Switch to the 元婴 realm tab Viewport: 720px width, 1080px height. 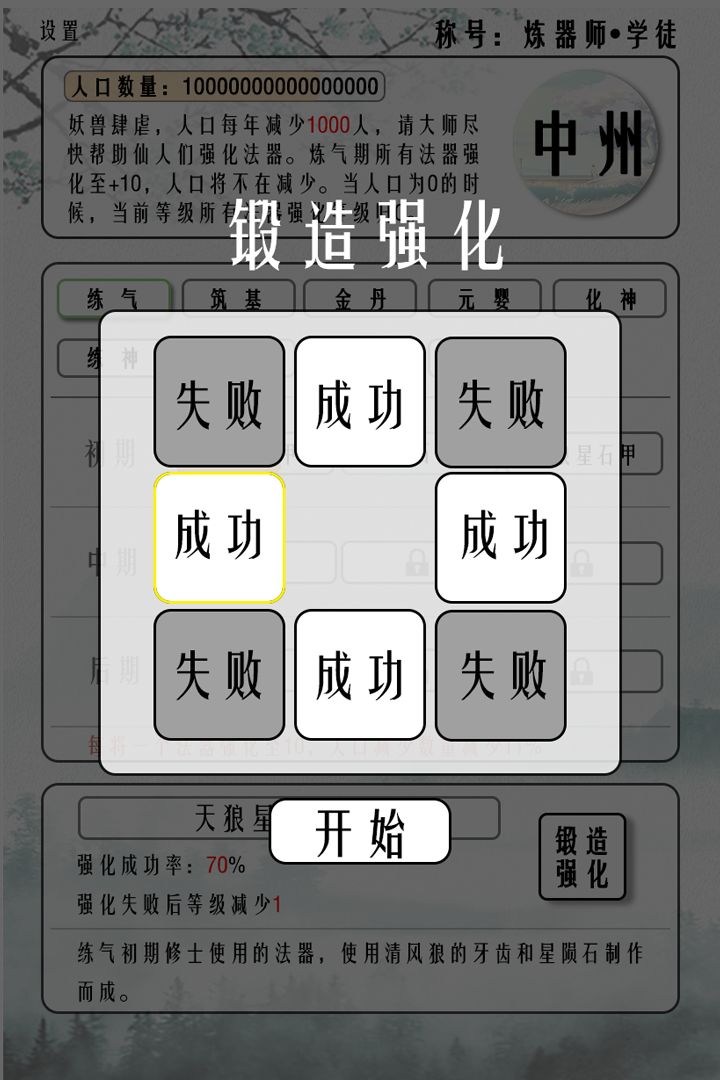(488, 297)
